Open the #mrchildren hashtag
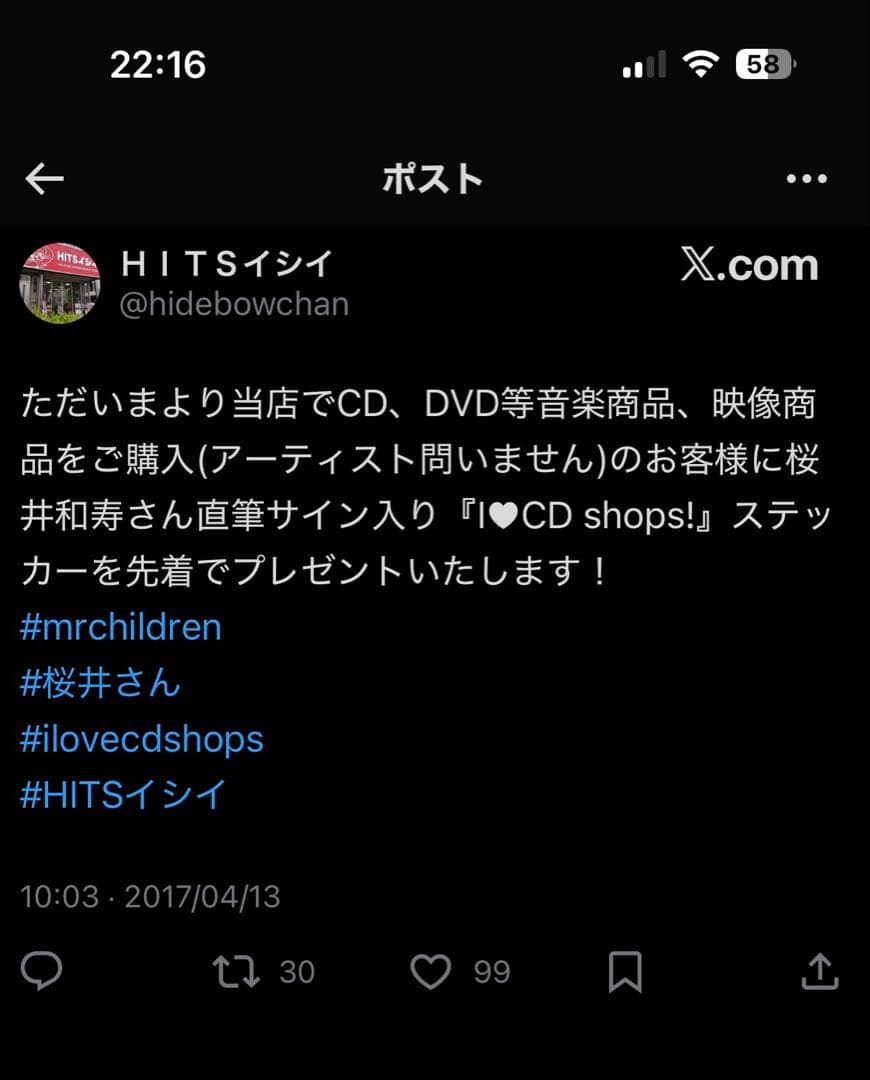870x1080 pixels. tap(120, 627)
